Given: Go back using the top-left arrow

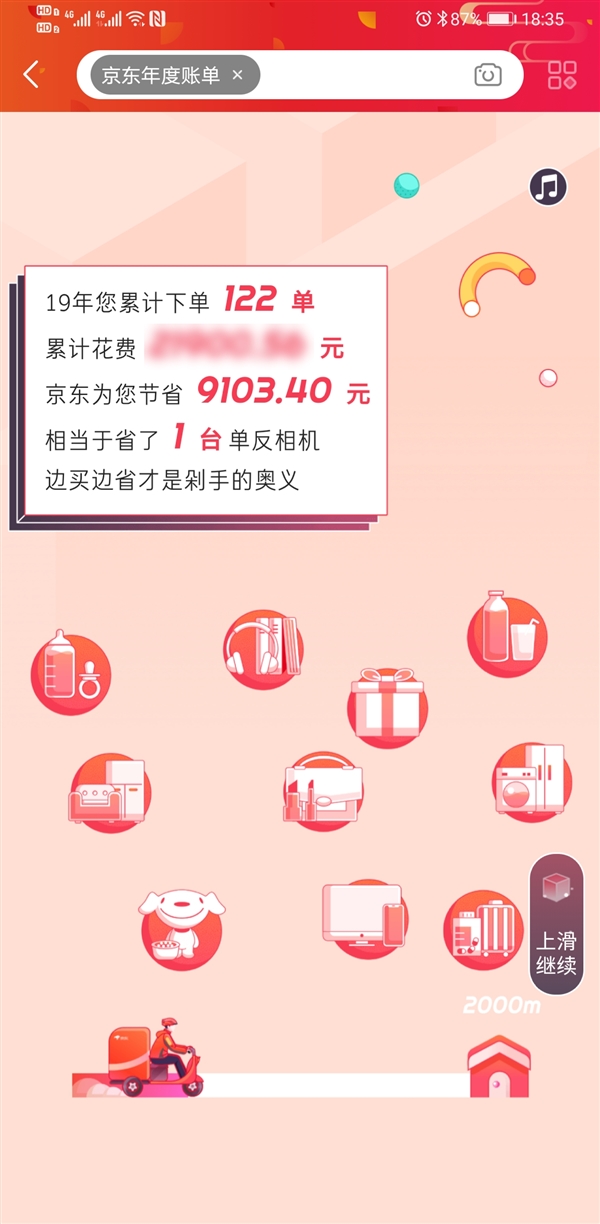Looking at the screenshot, I should (32, 74).
